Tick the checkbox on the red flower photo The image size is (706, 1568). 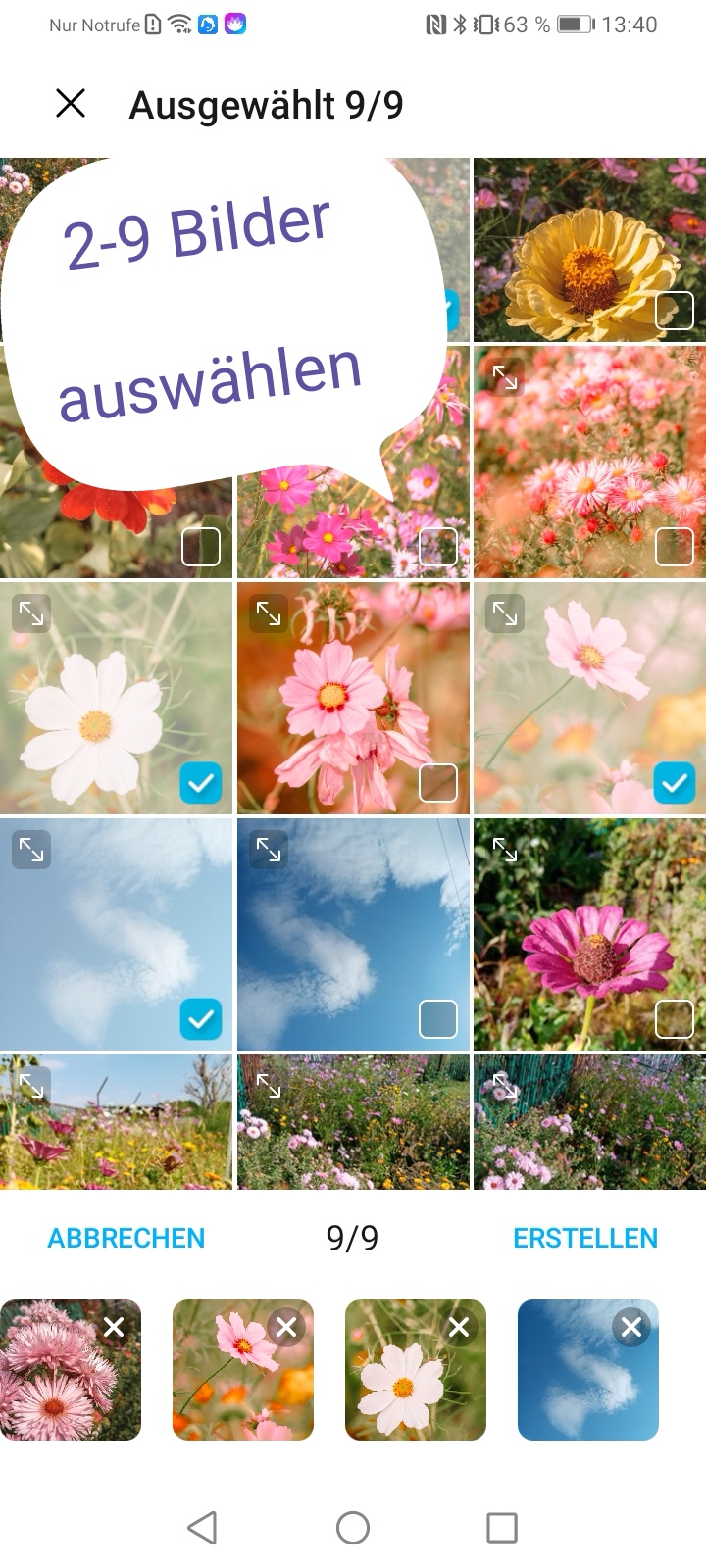pyautogui.click(x=201, y=547)
